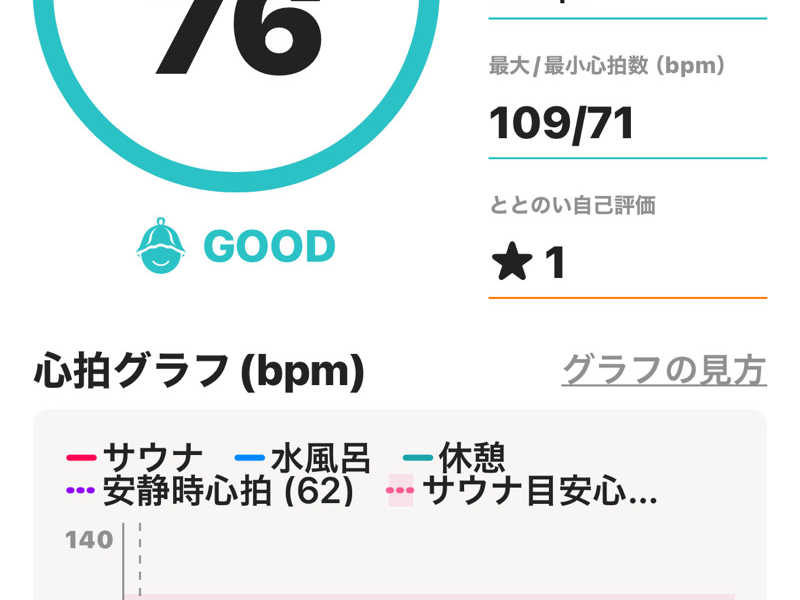This screenshot has width=800, height=600.
Task: Open the グラフの見方 link
Action: click(x=664, y=370)
